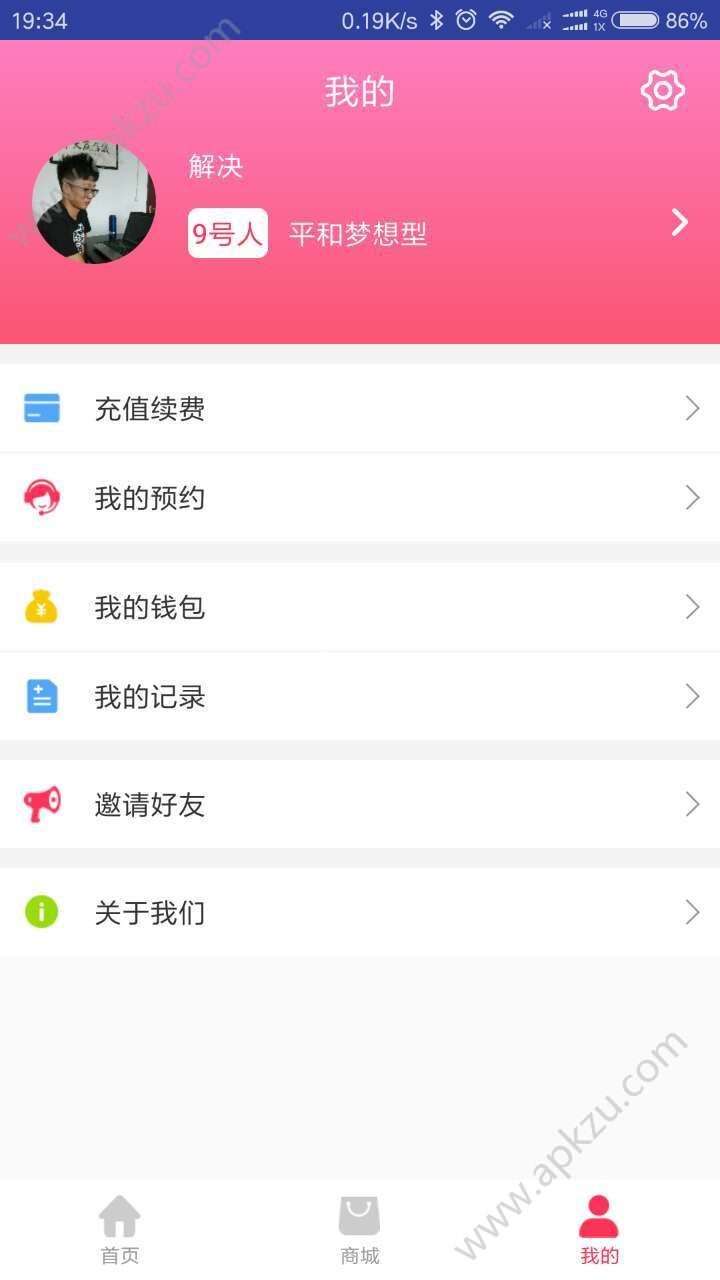Image resolution: width=720 pixels, height=1280 pixels.
Task: Open the settings gear icon
Action: (x=662, y=90)
